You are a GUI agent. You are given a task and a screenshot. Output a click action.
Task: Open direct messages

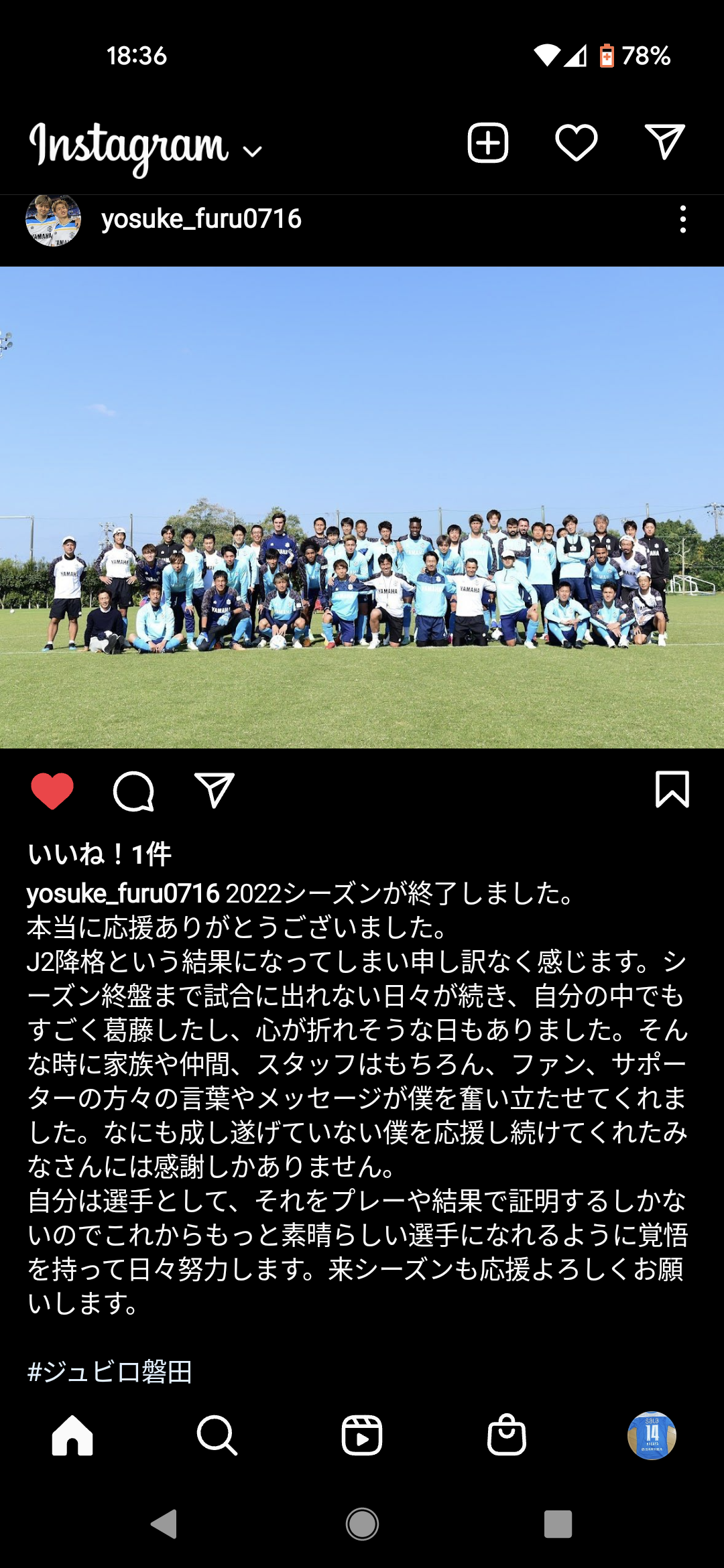664,141
